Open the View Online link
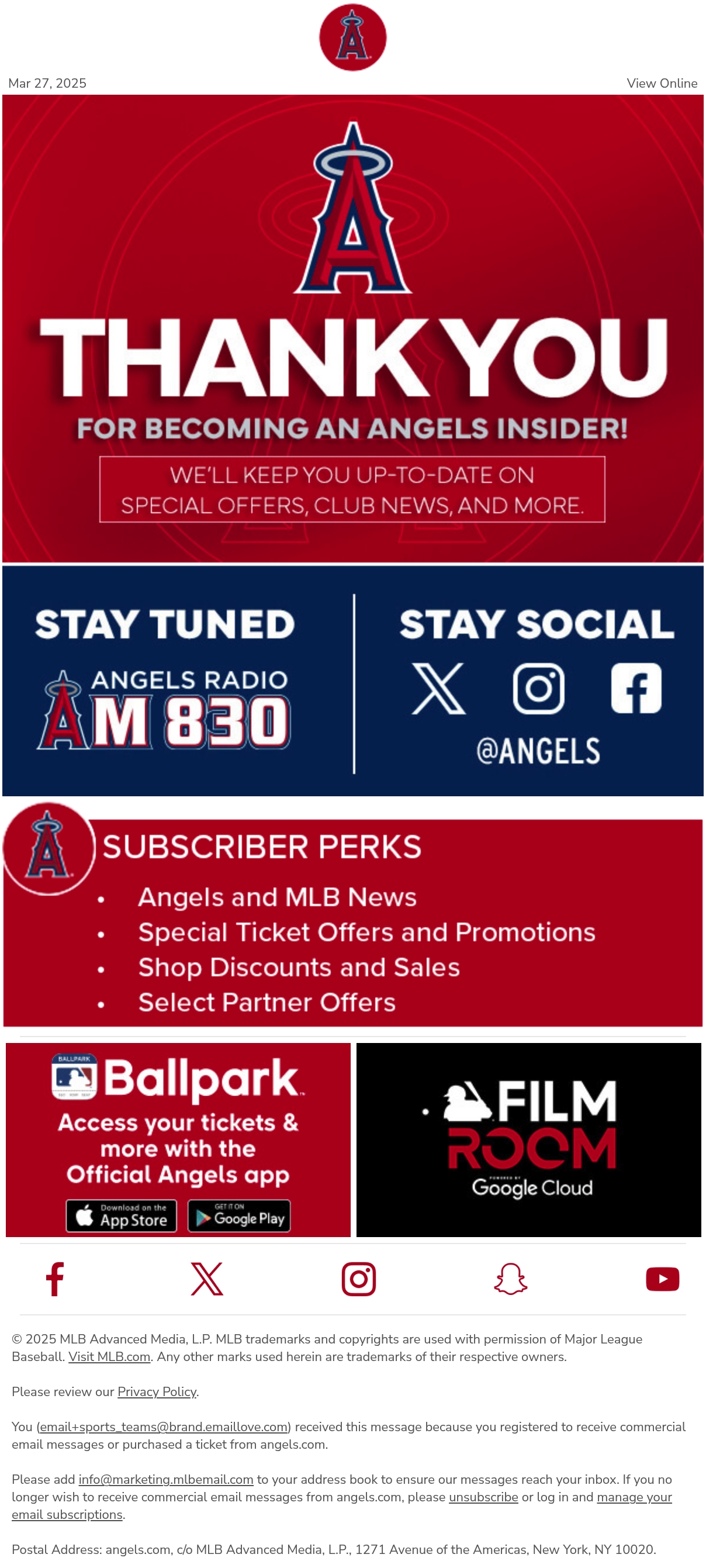The height and width of the screenshot is (1568, 706). (x=662, y=84)
